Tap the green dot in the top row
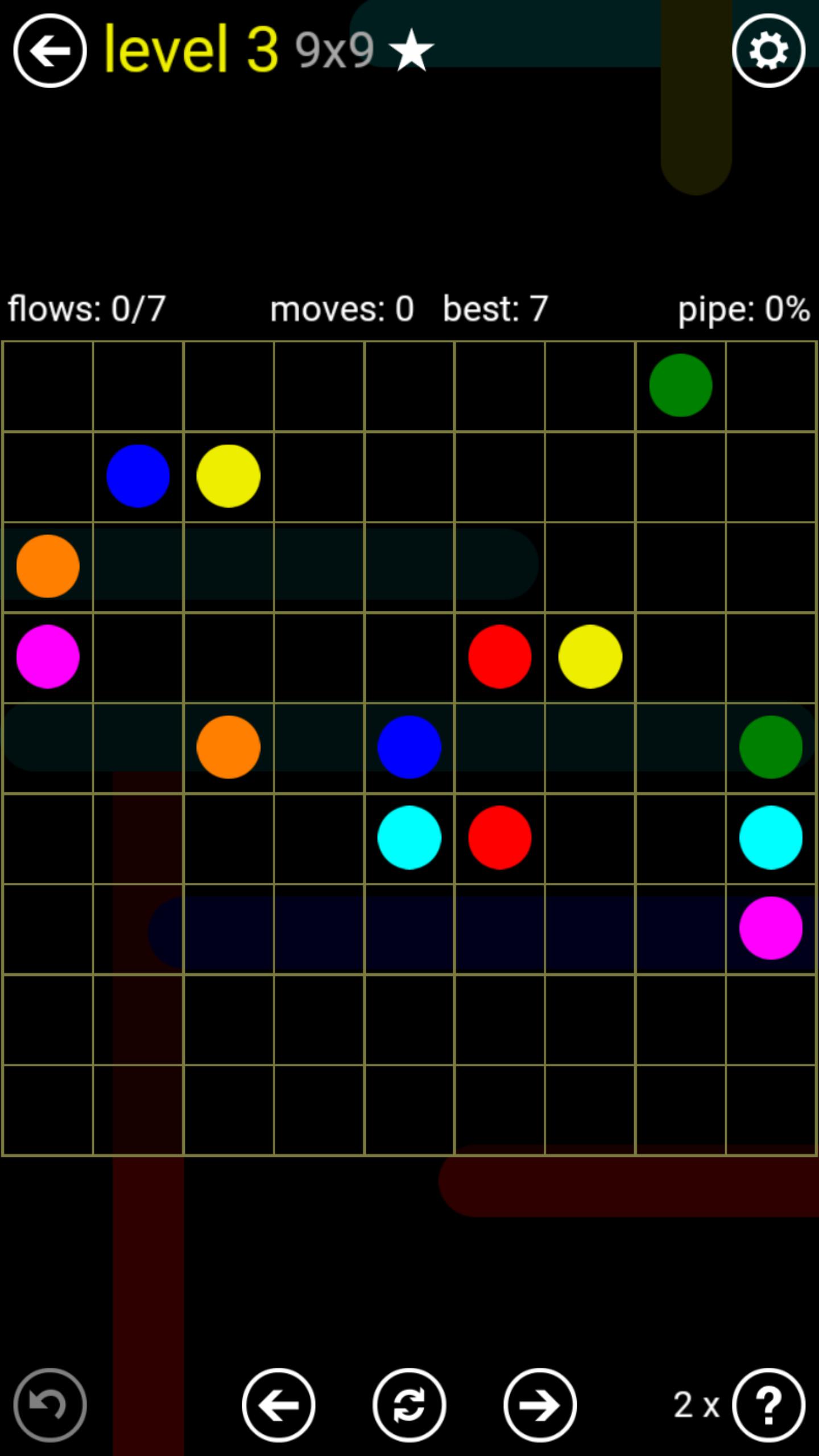819x1456 pixels. [680, 385]
